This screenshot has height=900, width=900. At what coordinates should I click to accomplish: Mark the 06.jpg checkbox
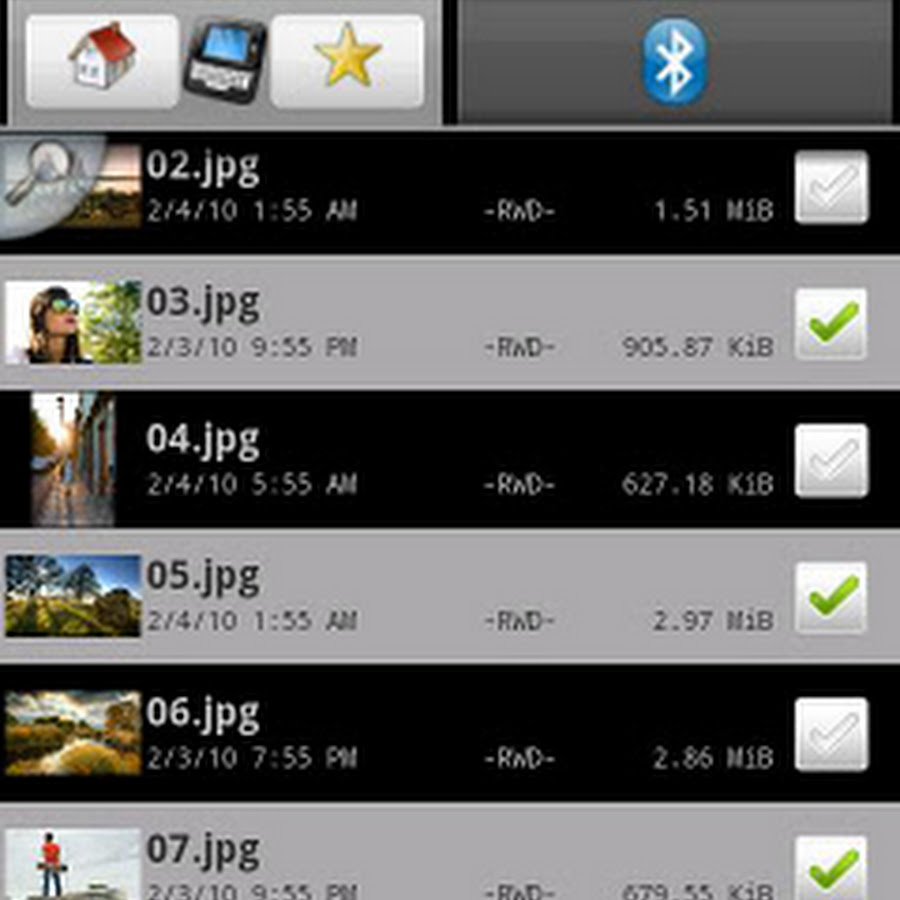point(831,734)
